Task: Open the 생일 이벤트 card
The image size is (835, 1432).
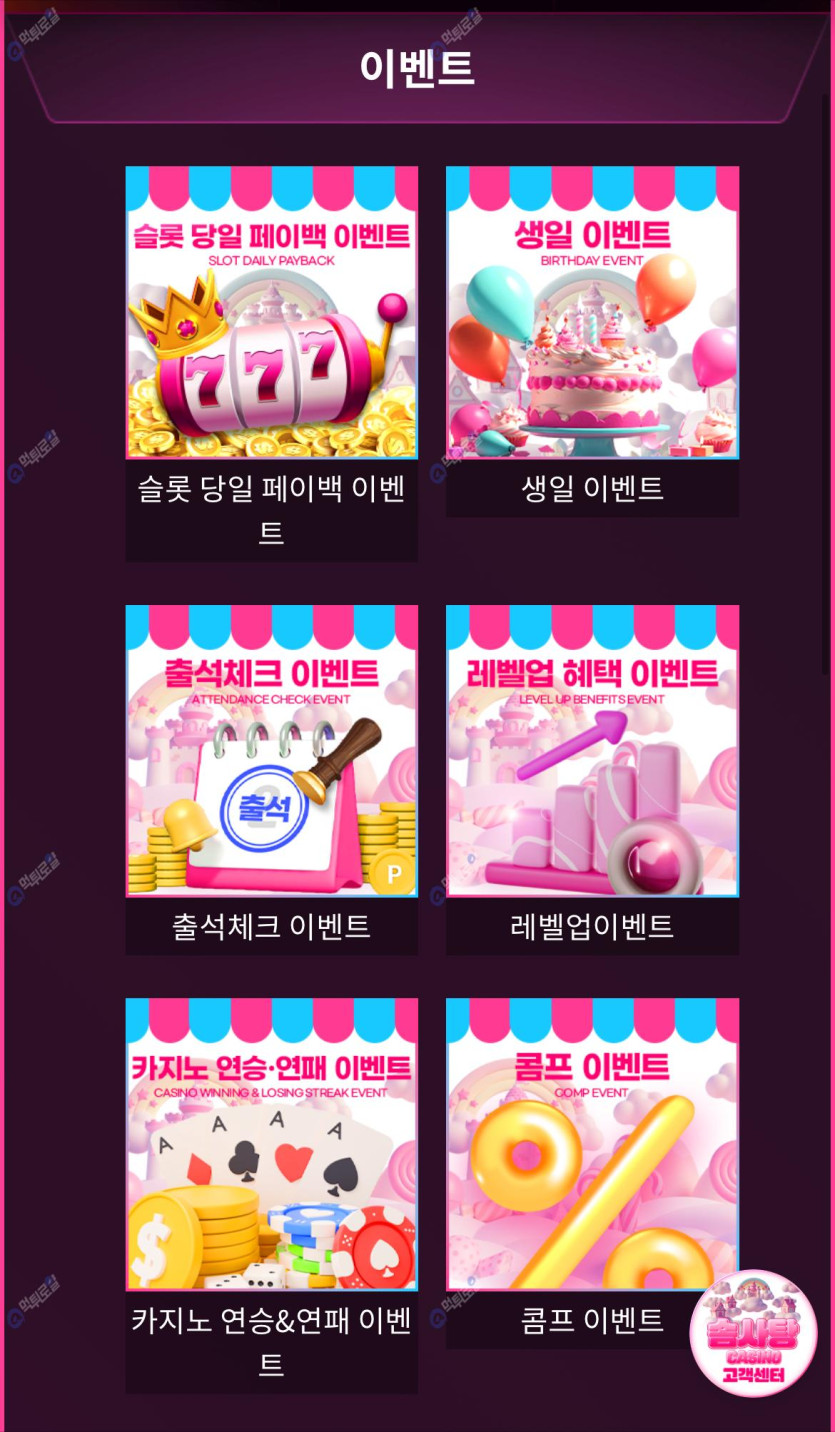Action: 592,313
